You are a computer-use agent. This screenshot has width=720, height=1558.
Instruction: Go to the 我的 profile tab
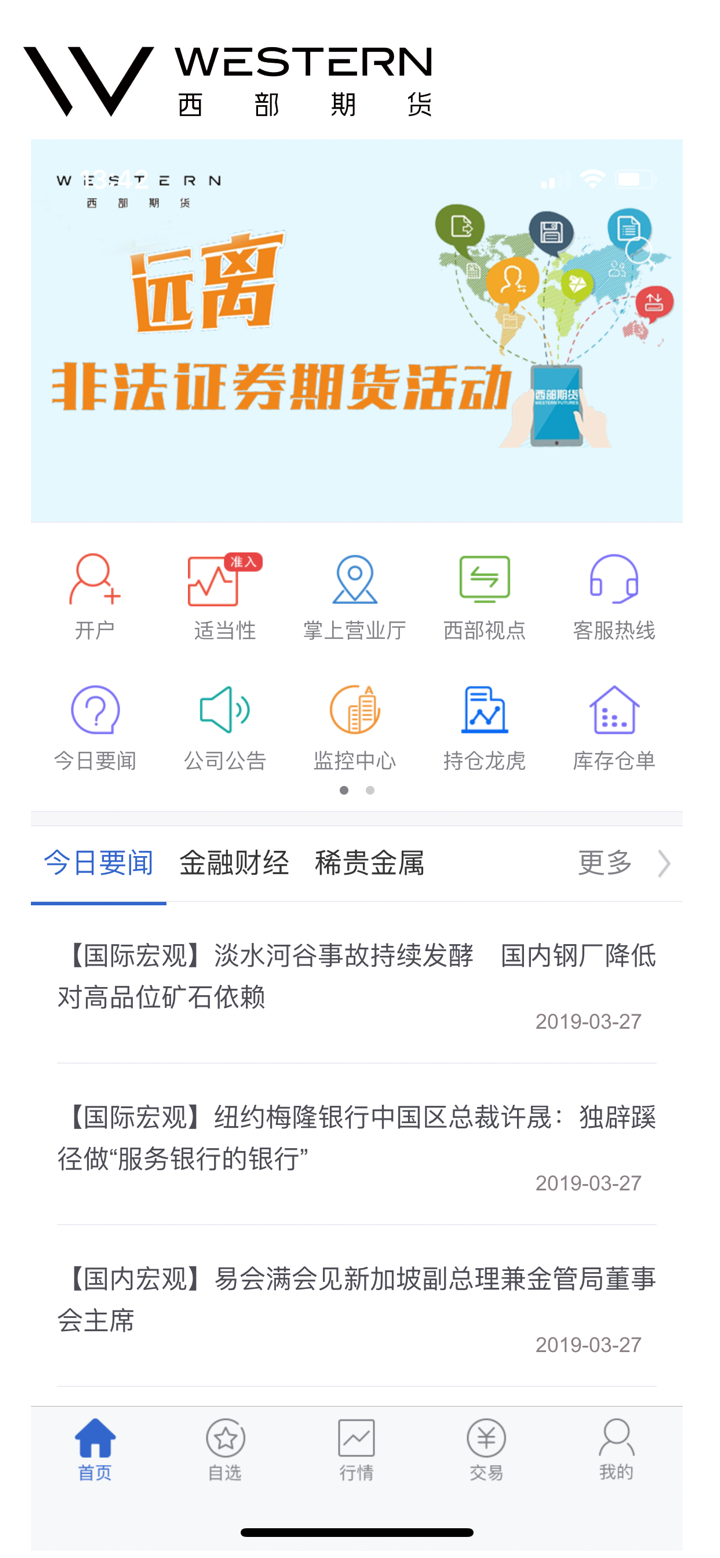click(x=616, y=1450)
